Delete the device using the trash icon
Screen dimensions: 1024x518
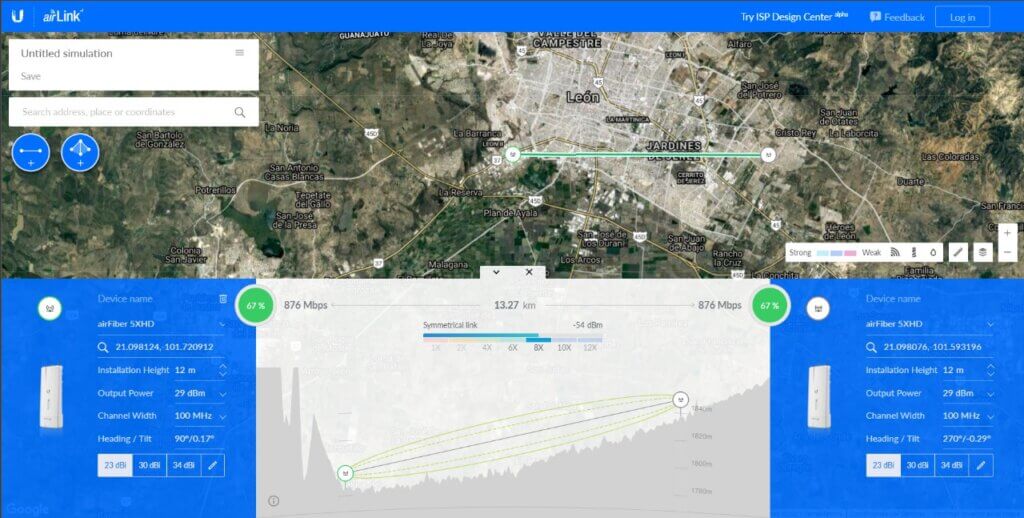click(223, 299)
